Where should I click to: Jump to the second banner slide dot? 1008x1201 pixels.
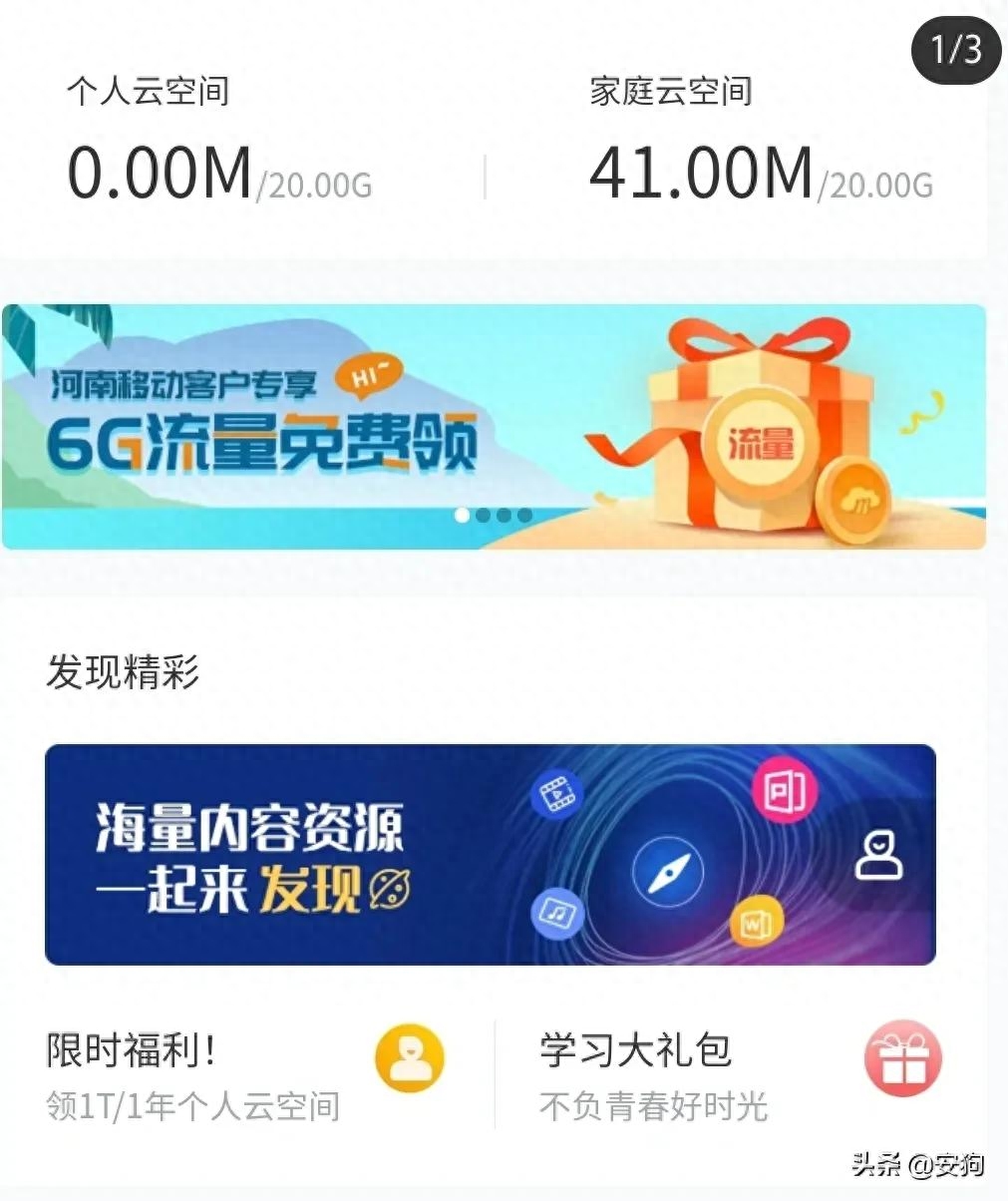click(x=483, y=516)
